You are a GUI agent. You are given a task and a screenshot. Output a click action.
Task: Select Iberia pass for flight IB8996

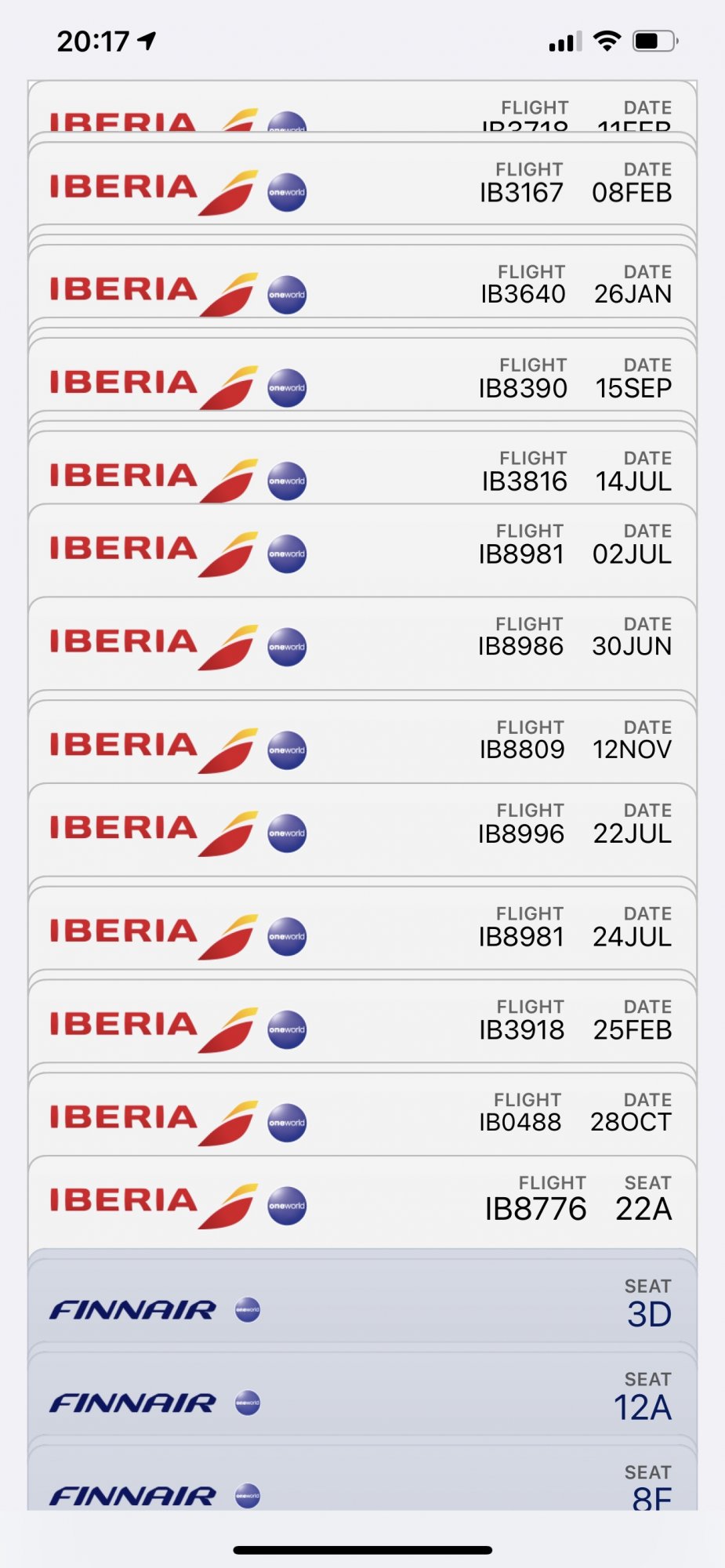362,828
